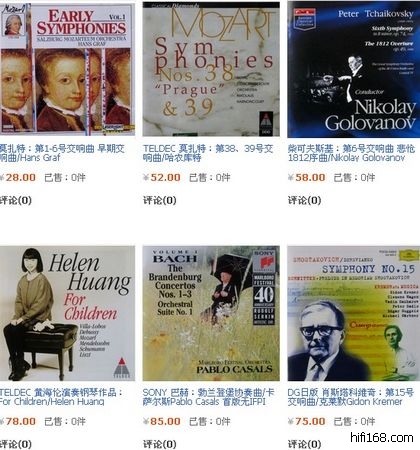Open the Mozart Symphonies Nos. 38 & 39 cover
The width and height of the screenshot is (420, 450).
pyautogui.click(x=211, y=69)
